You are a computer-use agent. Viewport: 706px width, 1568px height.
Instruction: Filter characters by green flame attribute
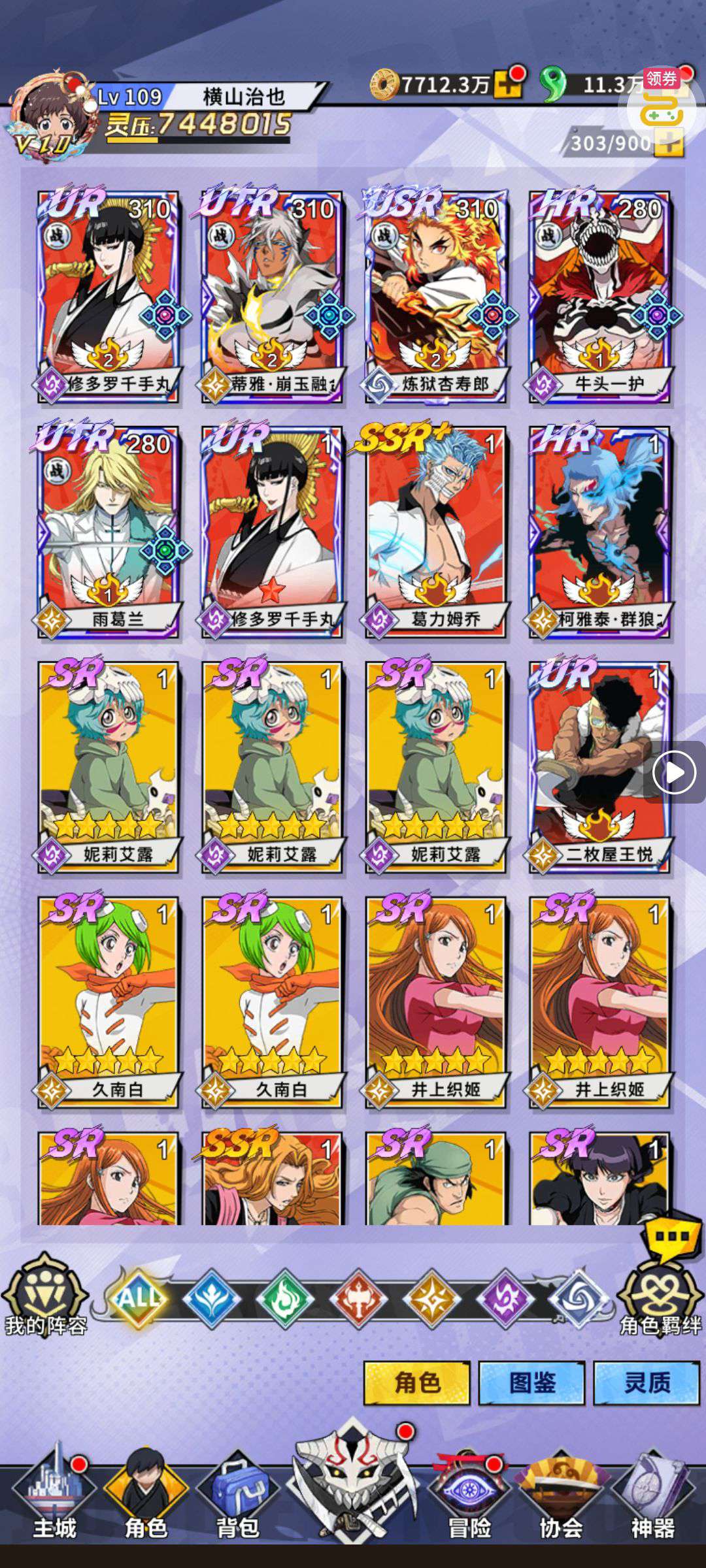coord(284,1299)
